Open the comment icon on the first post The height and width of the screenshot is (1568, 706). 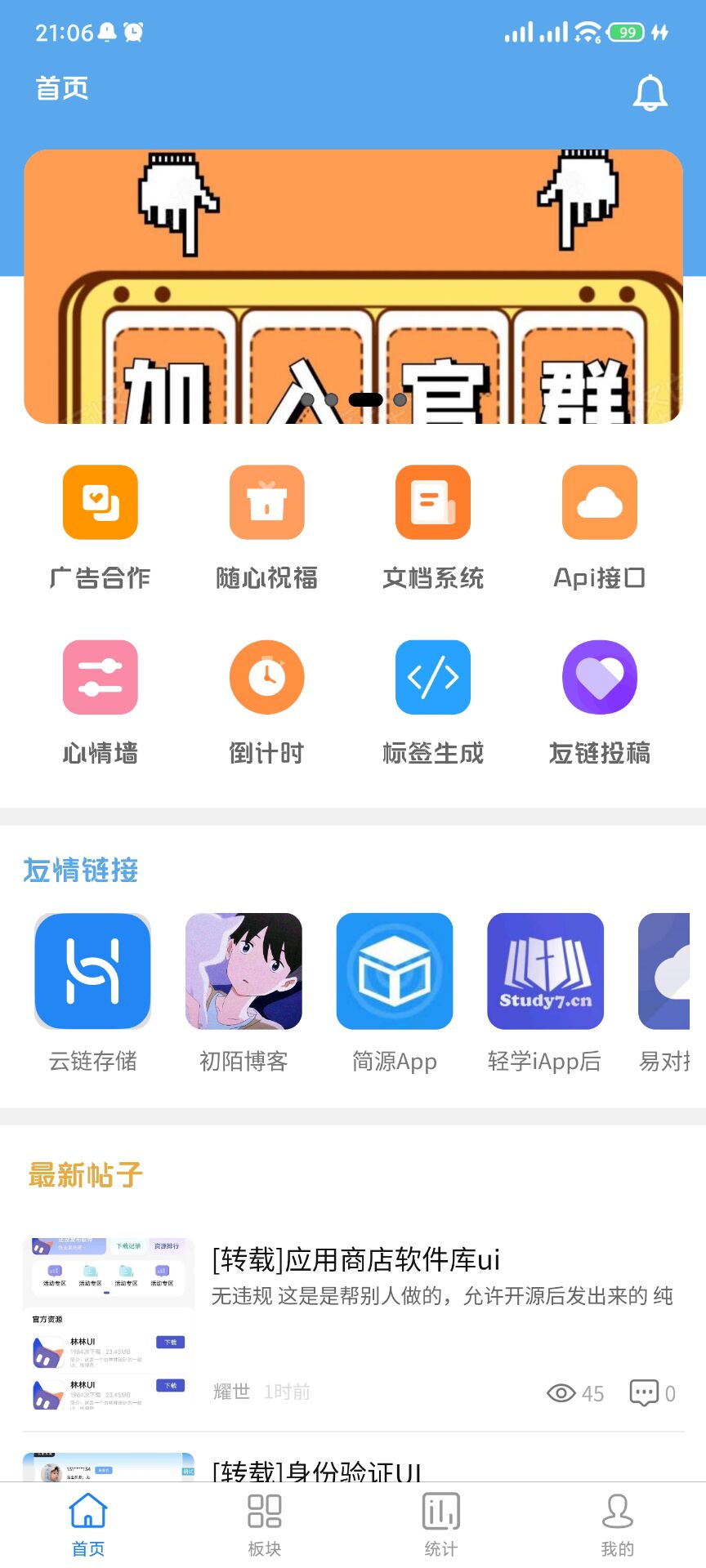tap(644, 1393)
